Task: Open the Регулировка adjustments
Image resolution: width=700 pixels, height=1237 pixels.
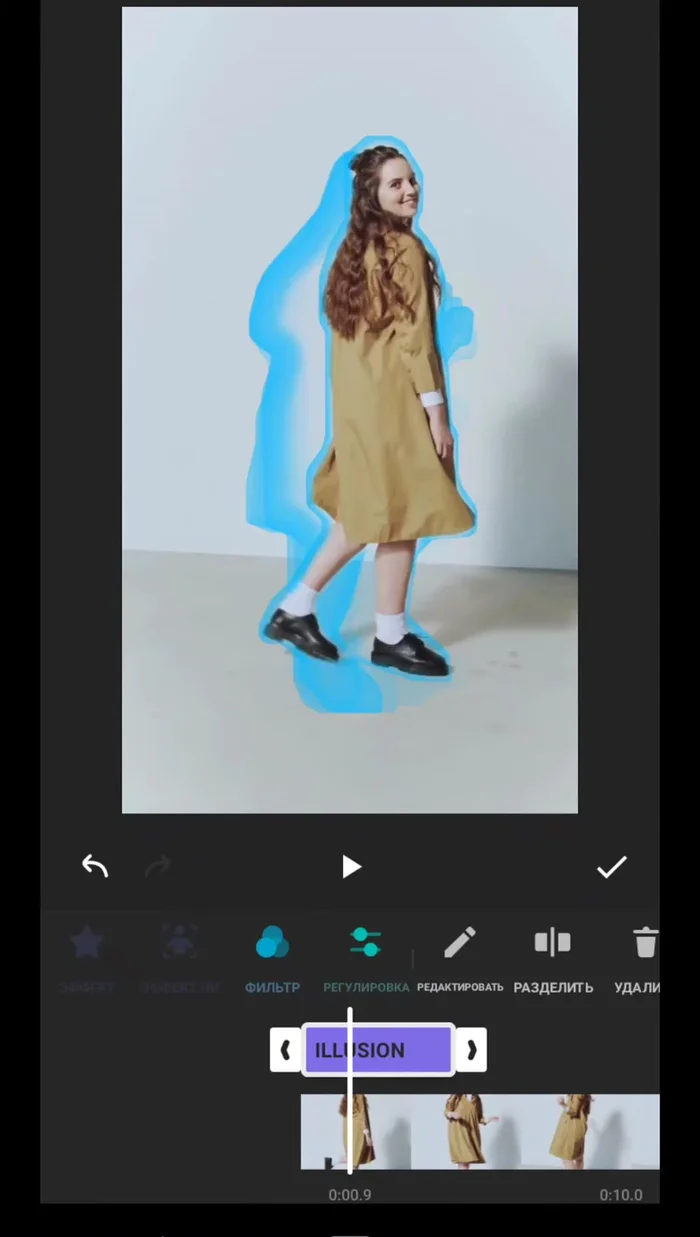Action: 365,956
